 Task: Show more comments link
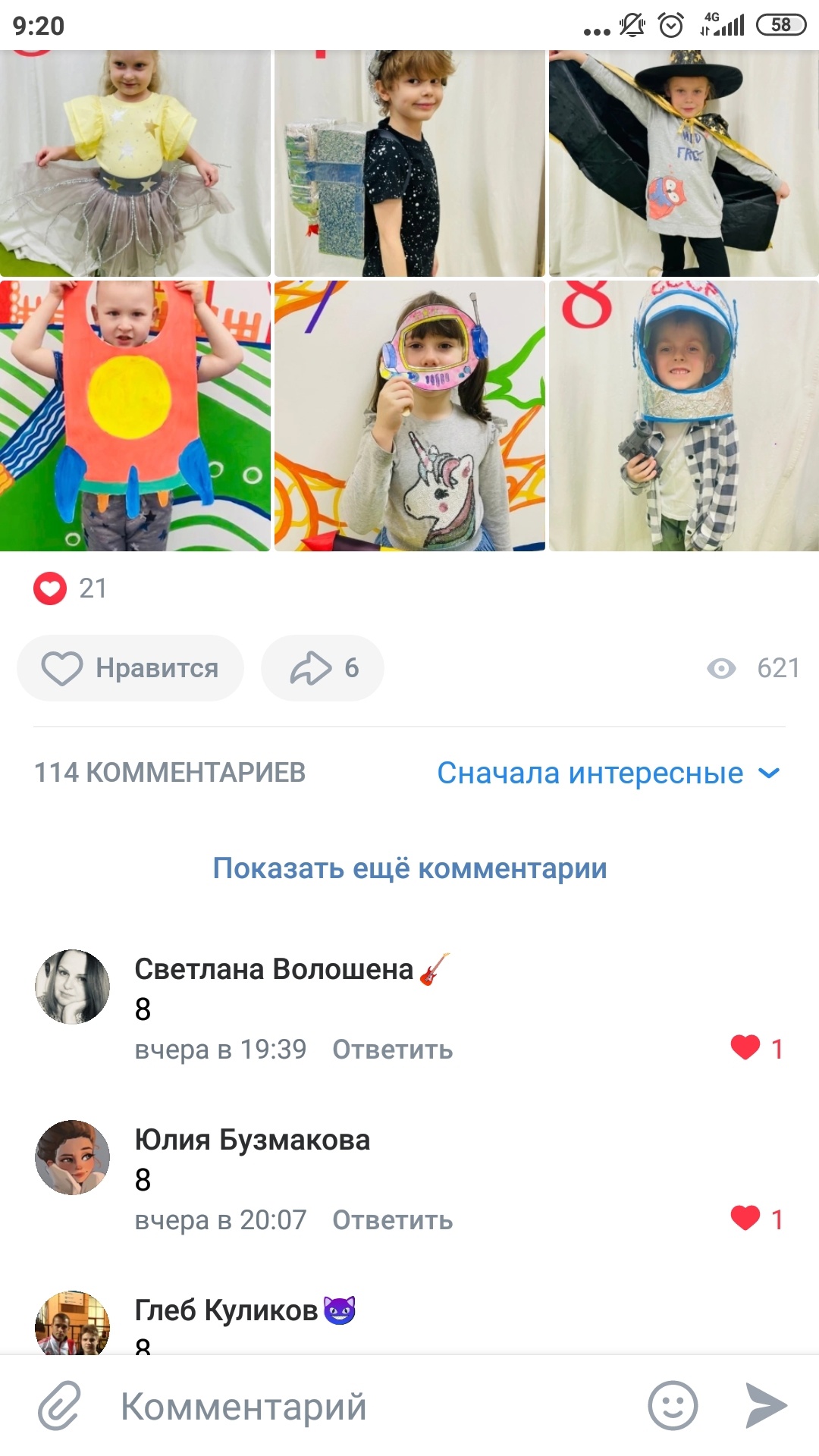coord(409,868)
